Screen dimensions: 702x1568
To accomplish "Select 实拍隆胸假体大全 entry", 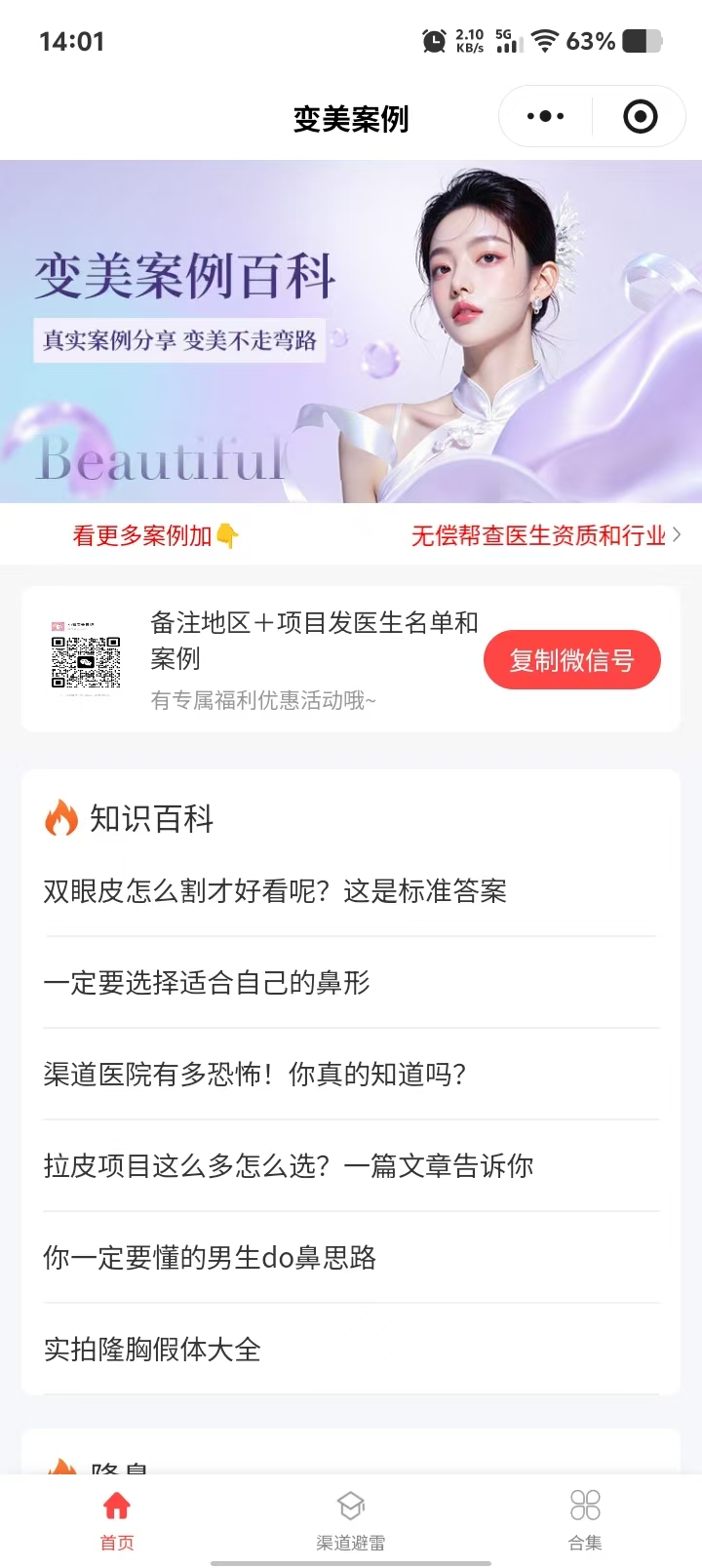I will point(152,1350).
